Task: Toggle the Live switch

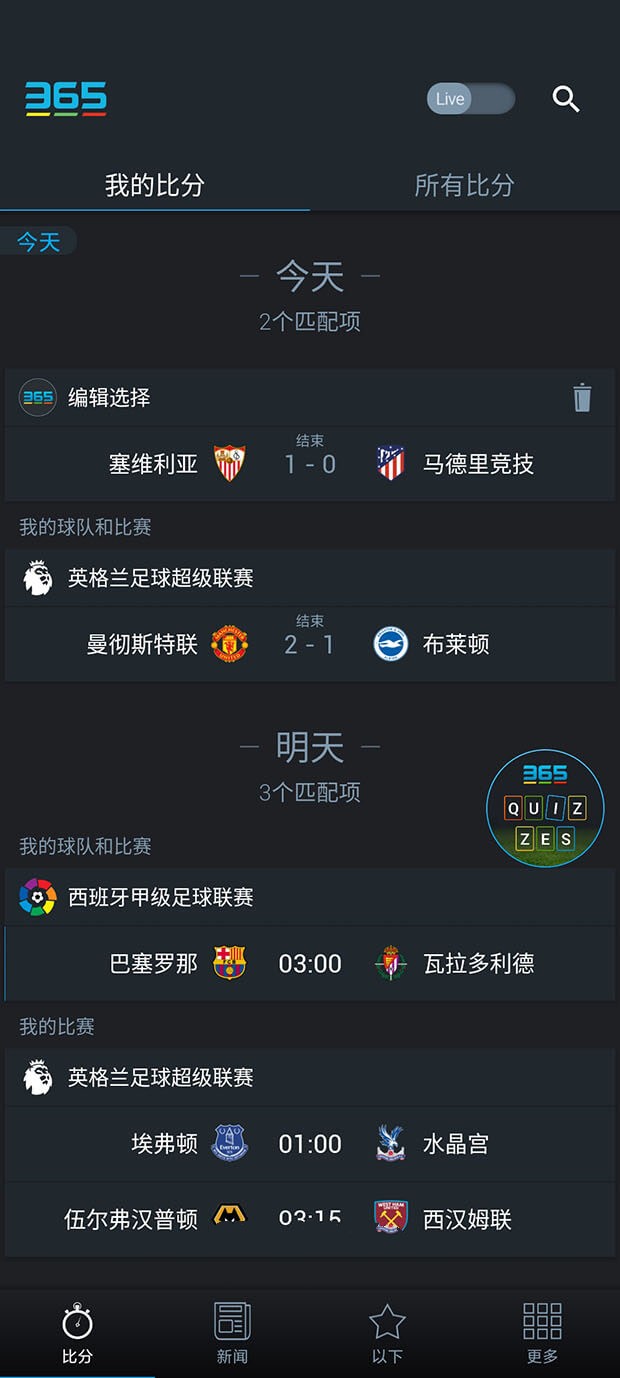Action: pos(471,98)
